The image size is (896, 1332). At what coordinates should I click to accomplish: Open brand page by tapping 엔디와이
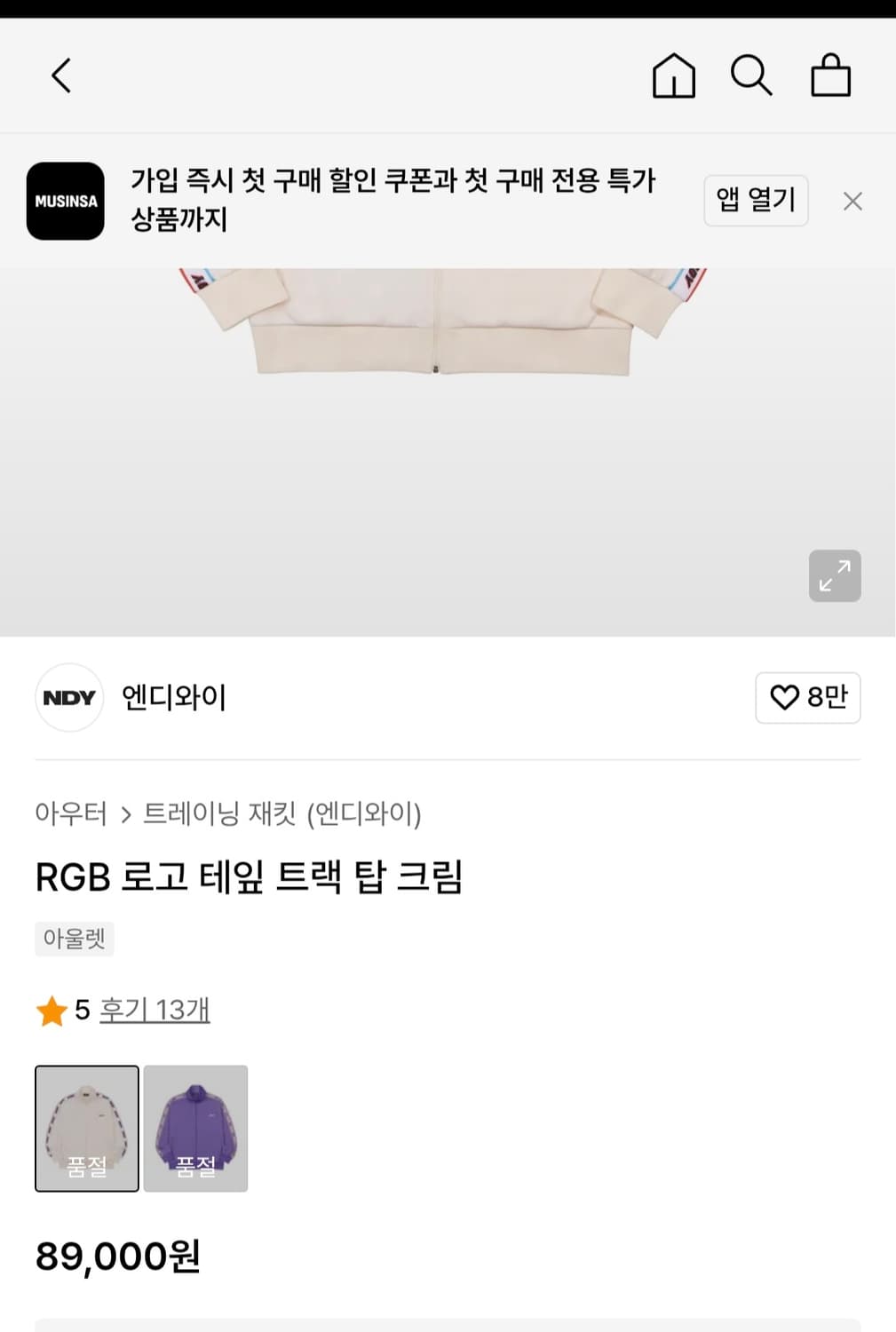(x=174, y=698)
